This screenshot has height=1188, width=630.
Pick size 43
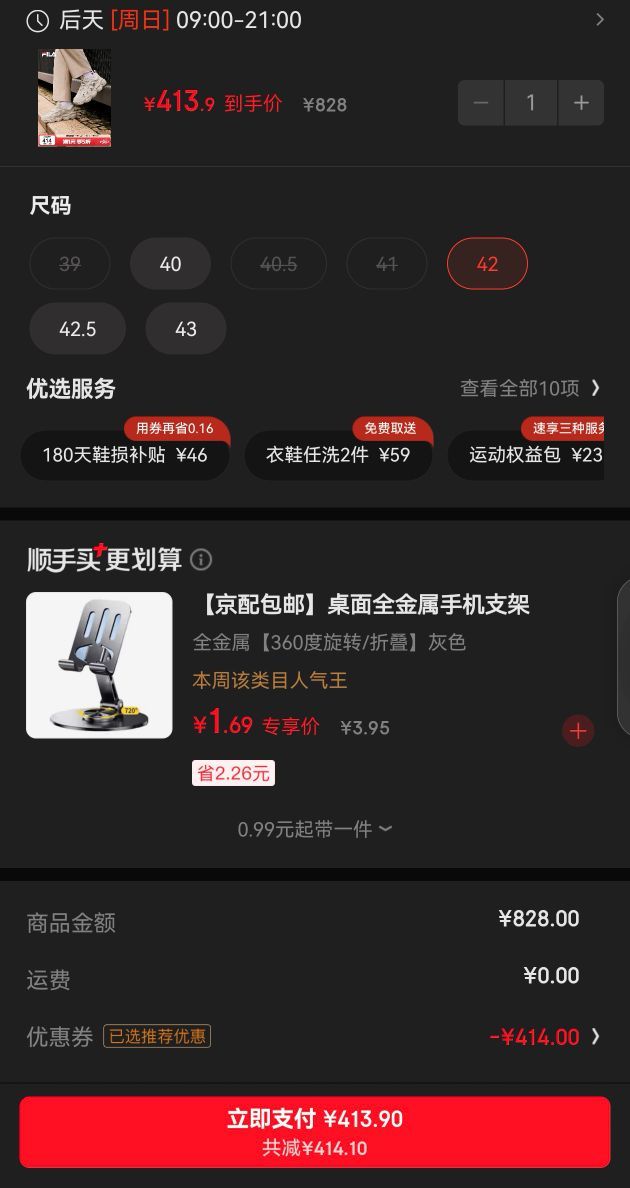186,329
